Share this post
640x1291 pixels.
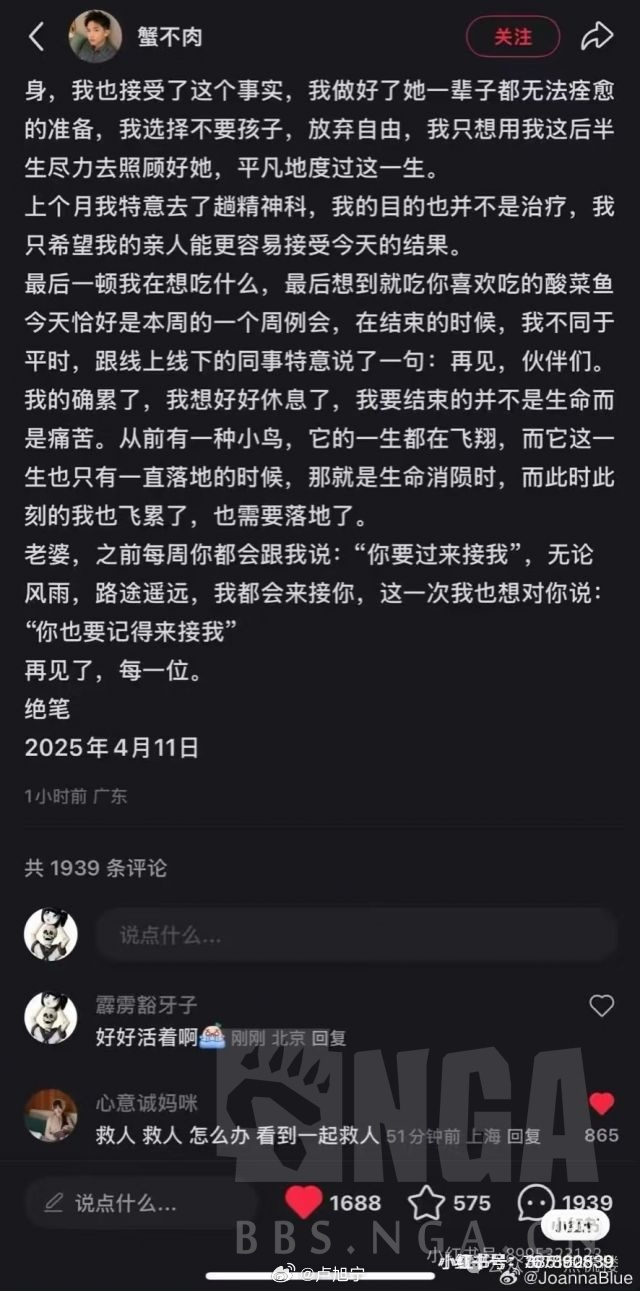coord(597,37)
